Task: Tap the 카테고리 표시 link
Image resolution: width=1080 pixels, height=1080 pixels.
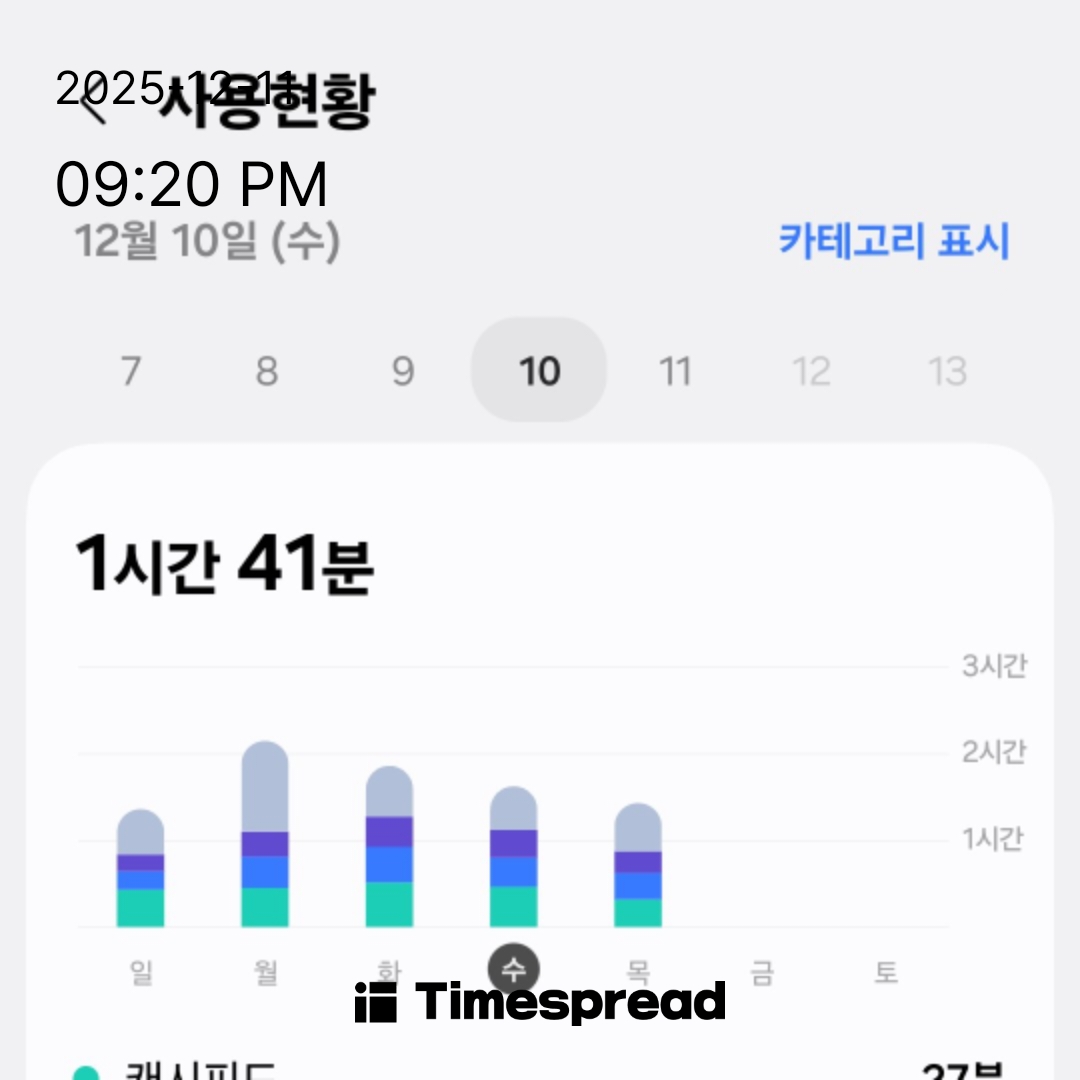Action: pyautogui.click(x=894, y=242)
